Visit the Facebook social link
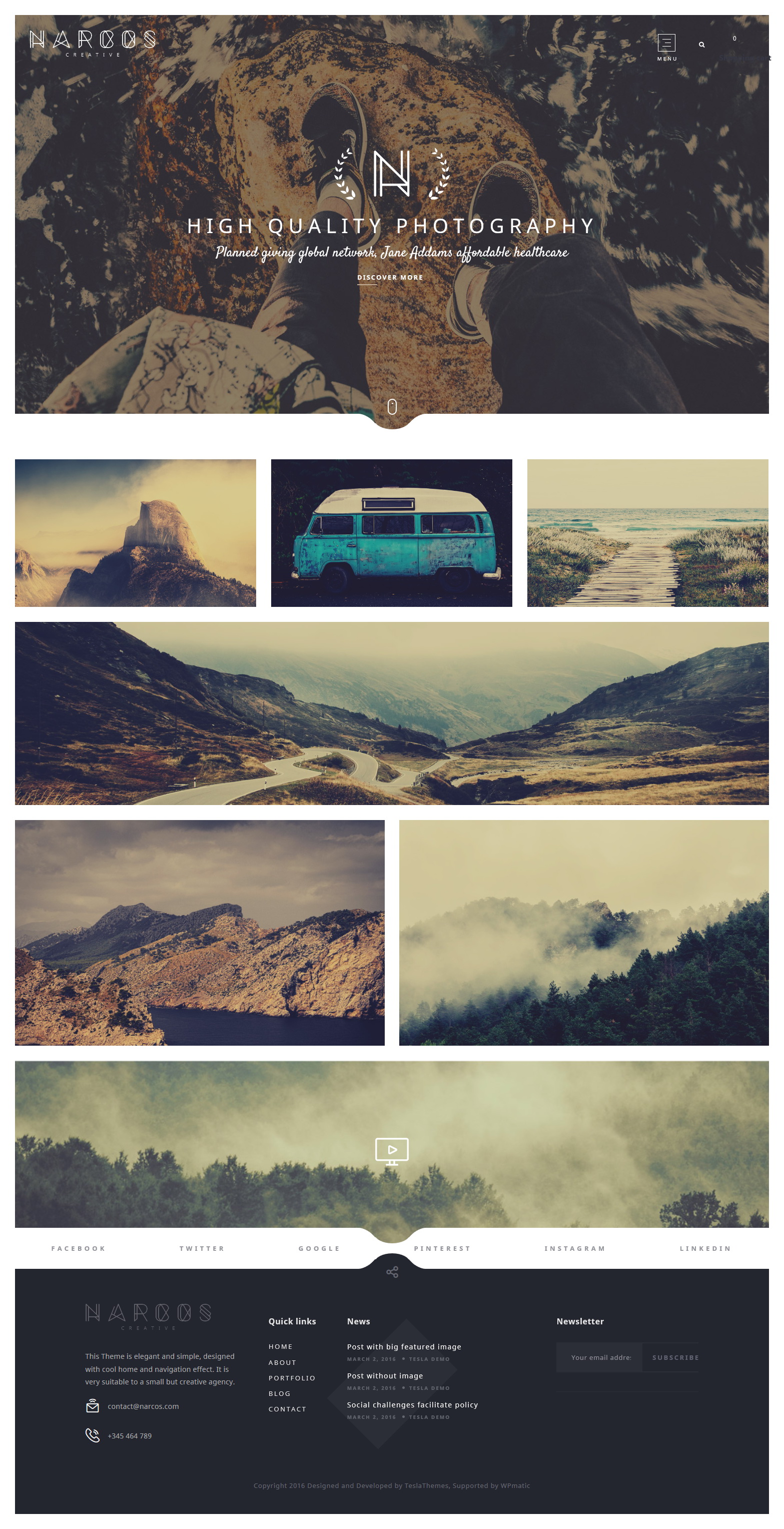This screenshot has width=784, height=1529. 79,1248
